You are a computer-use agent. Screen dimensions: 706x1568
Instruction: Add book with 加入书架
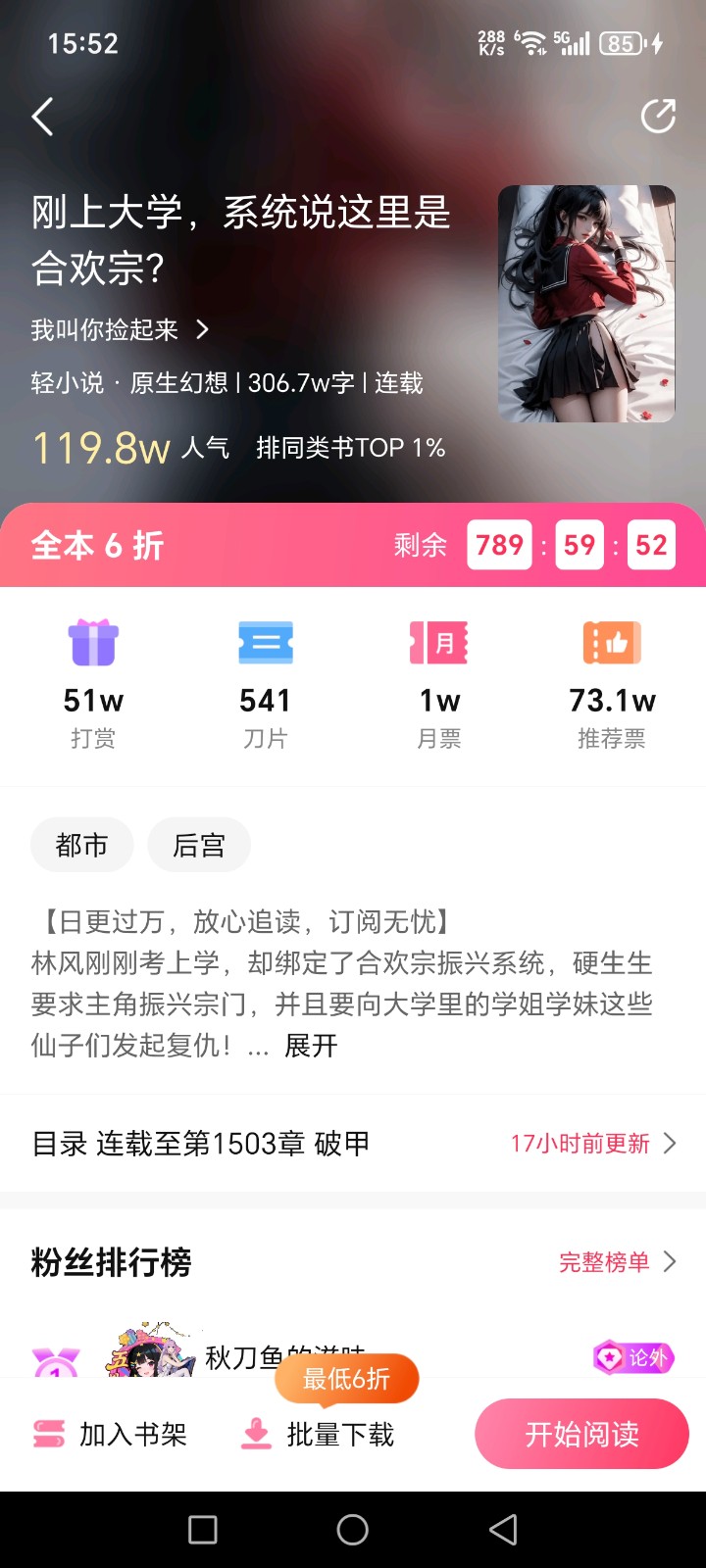(x=109, y=1435)
